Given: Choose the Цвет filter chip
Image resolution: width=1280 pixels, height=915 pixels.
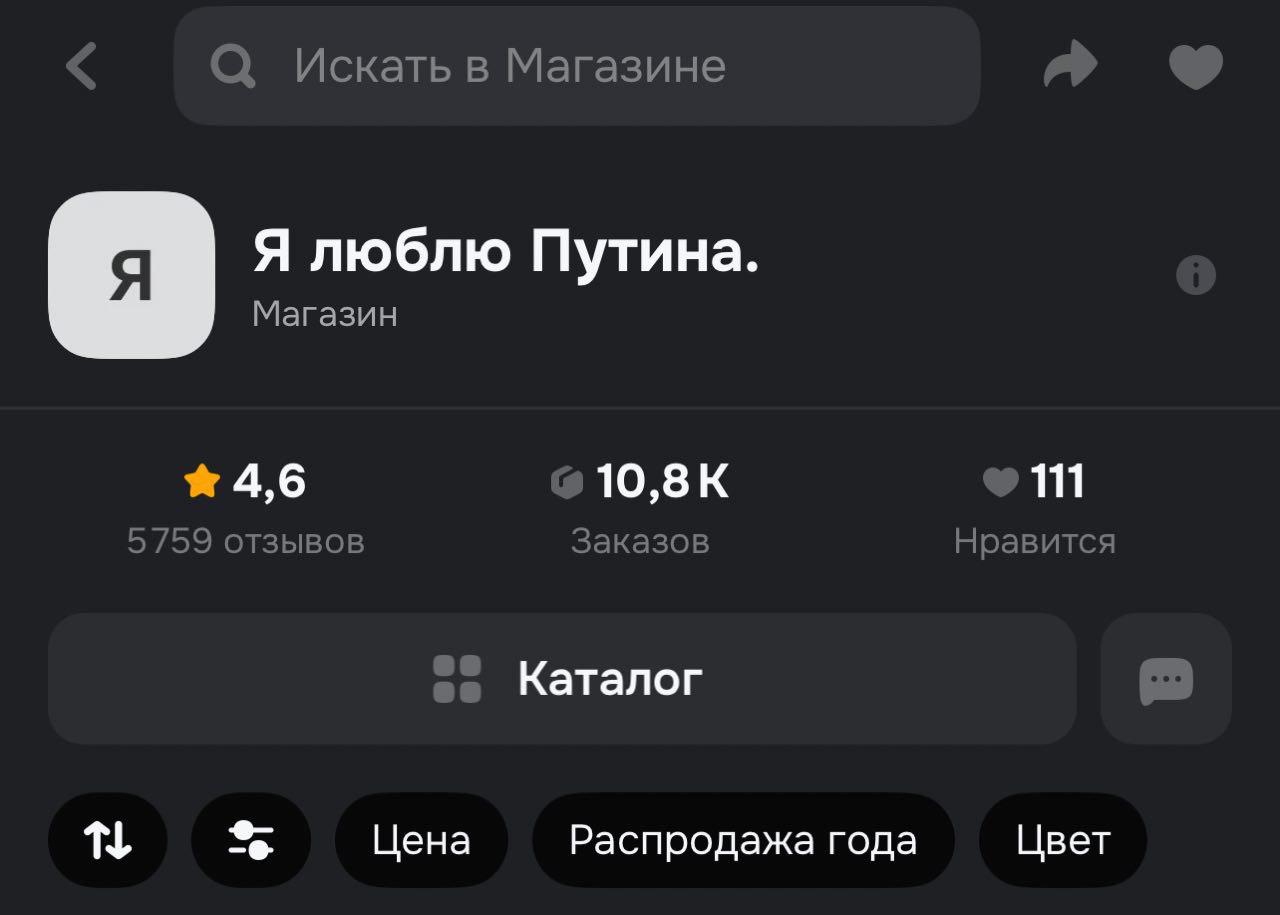Looking at the screenshot, I should [1062, 840].
